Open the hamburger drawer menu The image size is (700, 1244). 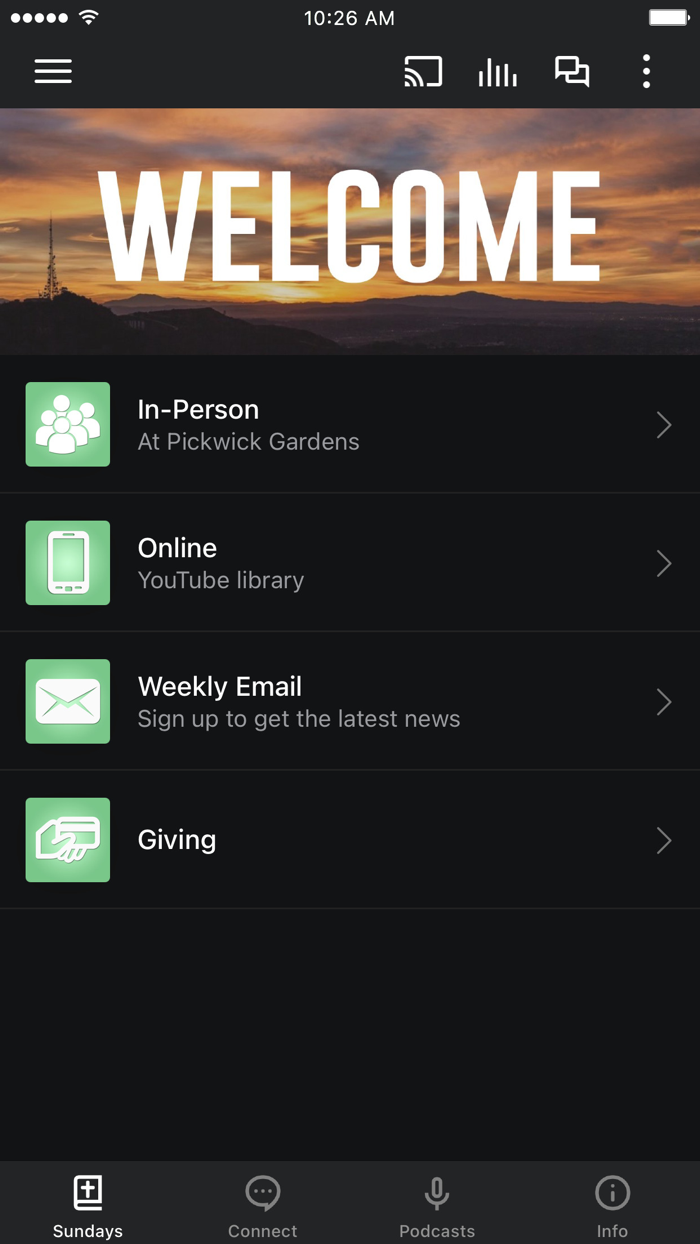point(53,71)
